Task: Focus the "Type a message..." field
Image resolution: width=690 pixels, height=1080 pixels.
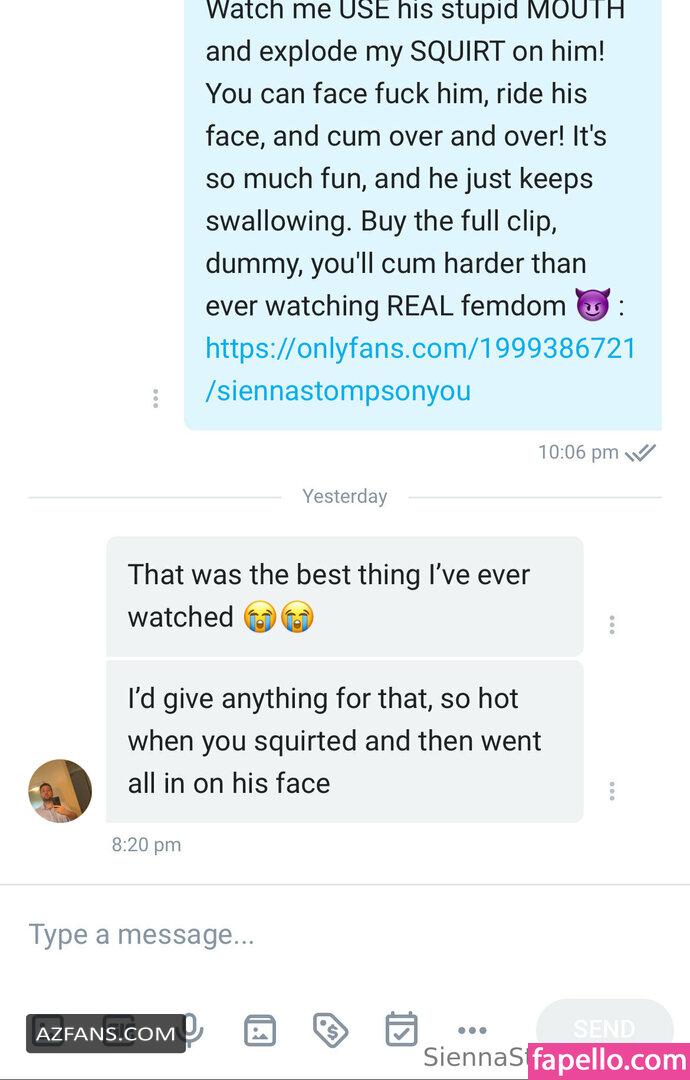Action: click(300, 934)
